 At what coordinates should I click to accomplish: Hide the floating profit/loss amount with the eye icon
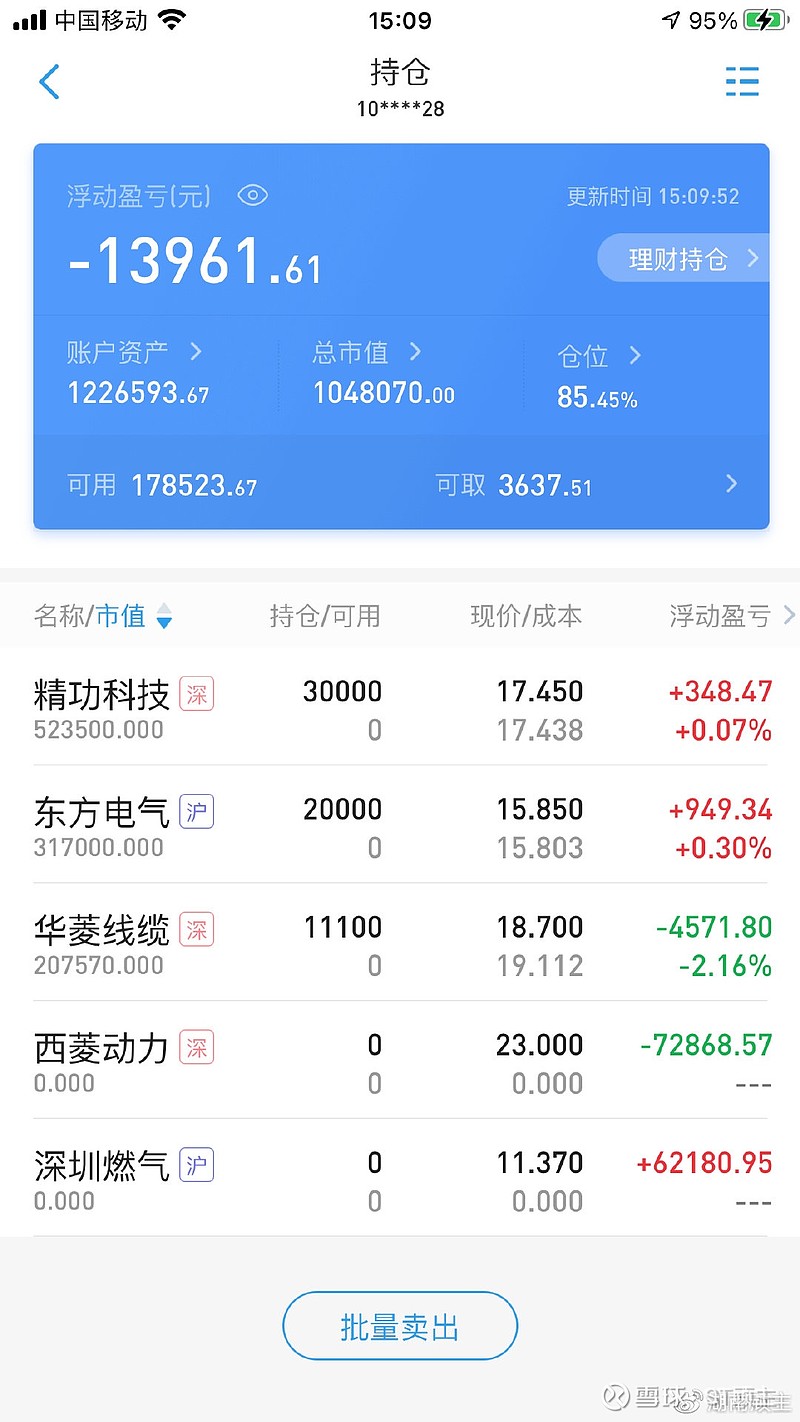point(252,195)
